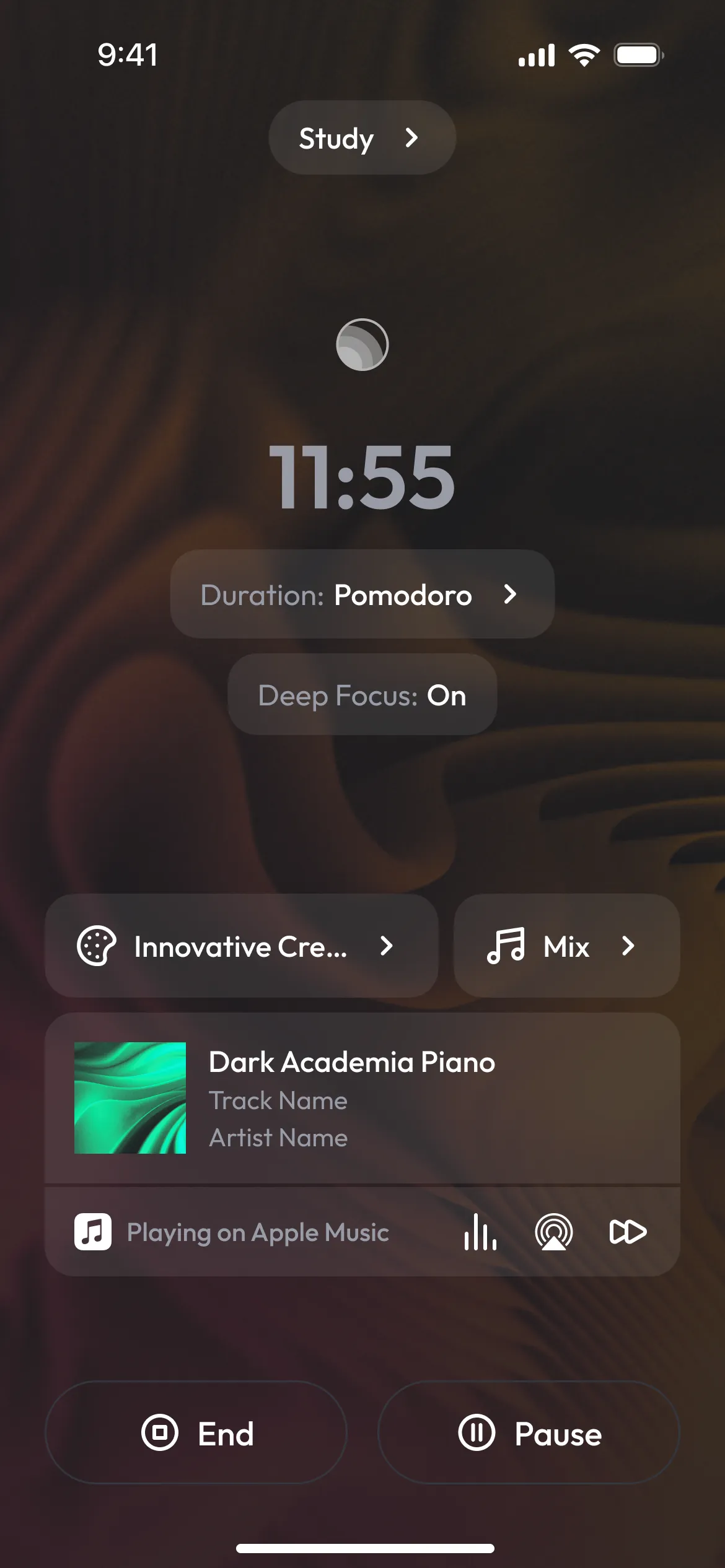Expand the Mix sound options
The image size is (725, 1568).
[565, 946]
